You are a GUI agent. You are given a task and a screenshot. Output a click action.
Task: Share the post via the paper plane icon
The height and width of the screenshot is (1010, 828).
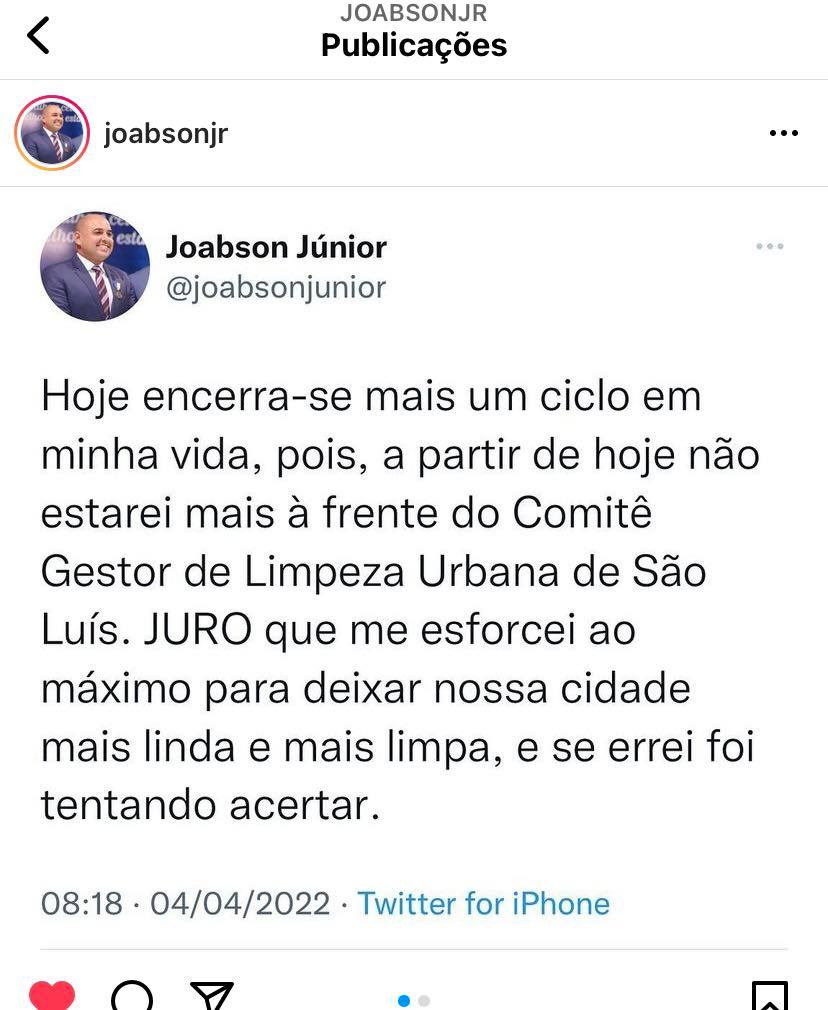[212, 996]
